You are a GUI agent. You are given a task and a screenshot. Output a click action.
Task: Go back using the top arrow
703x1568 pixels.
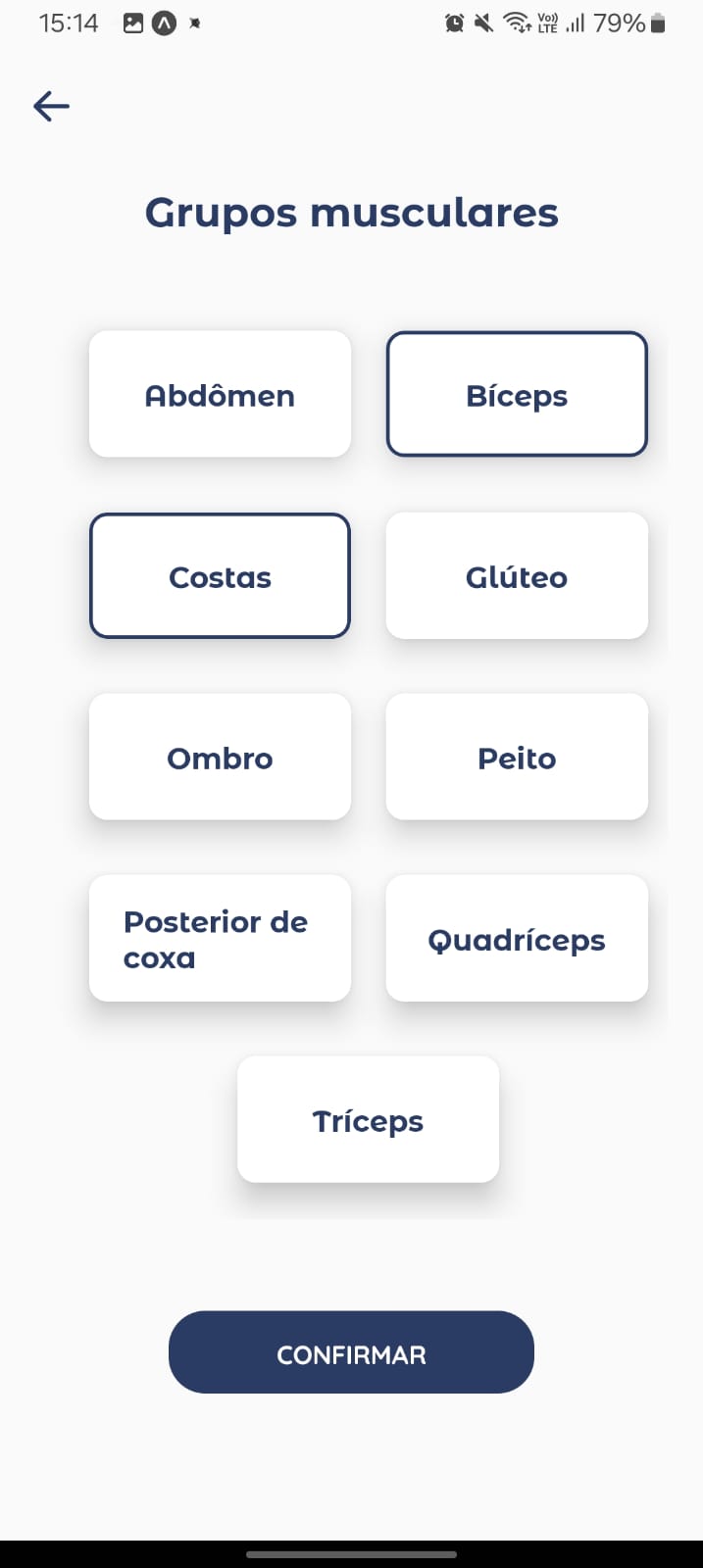tap(51, 106)
